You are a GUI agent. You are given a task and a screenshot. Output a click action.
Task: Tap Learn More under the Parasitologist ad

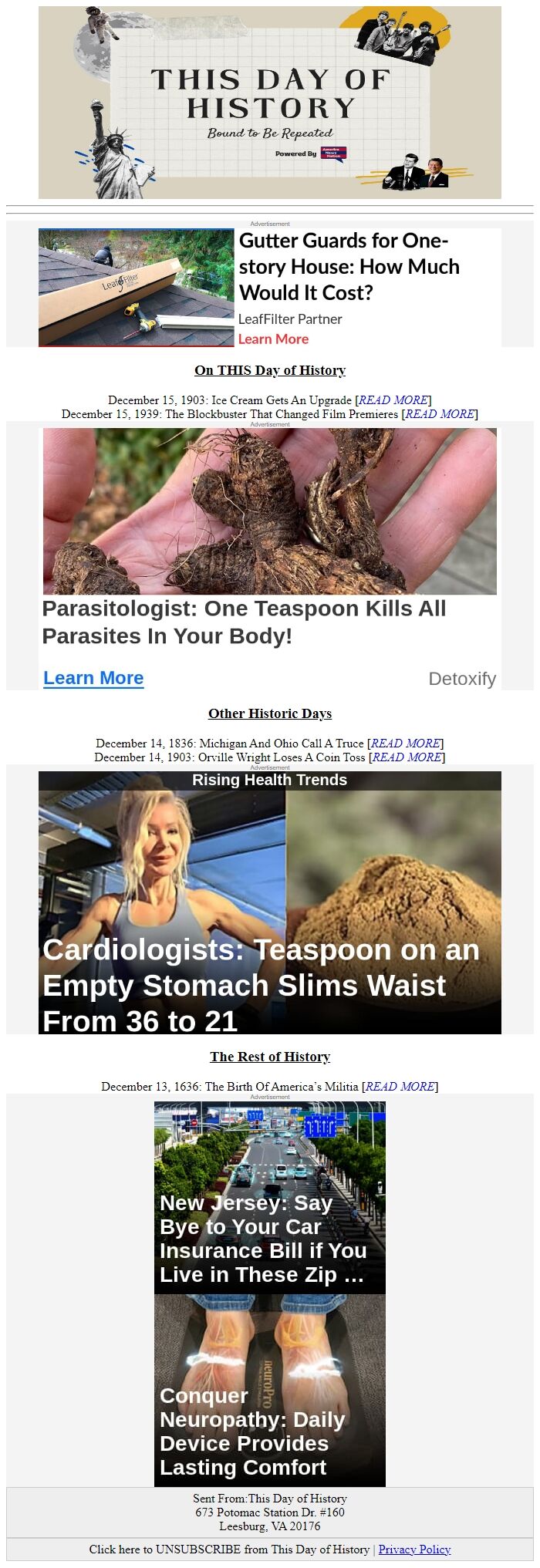(93, 678)
